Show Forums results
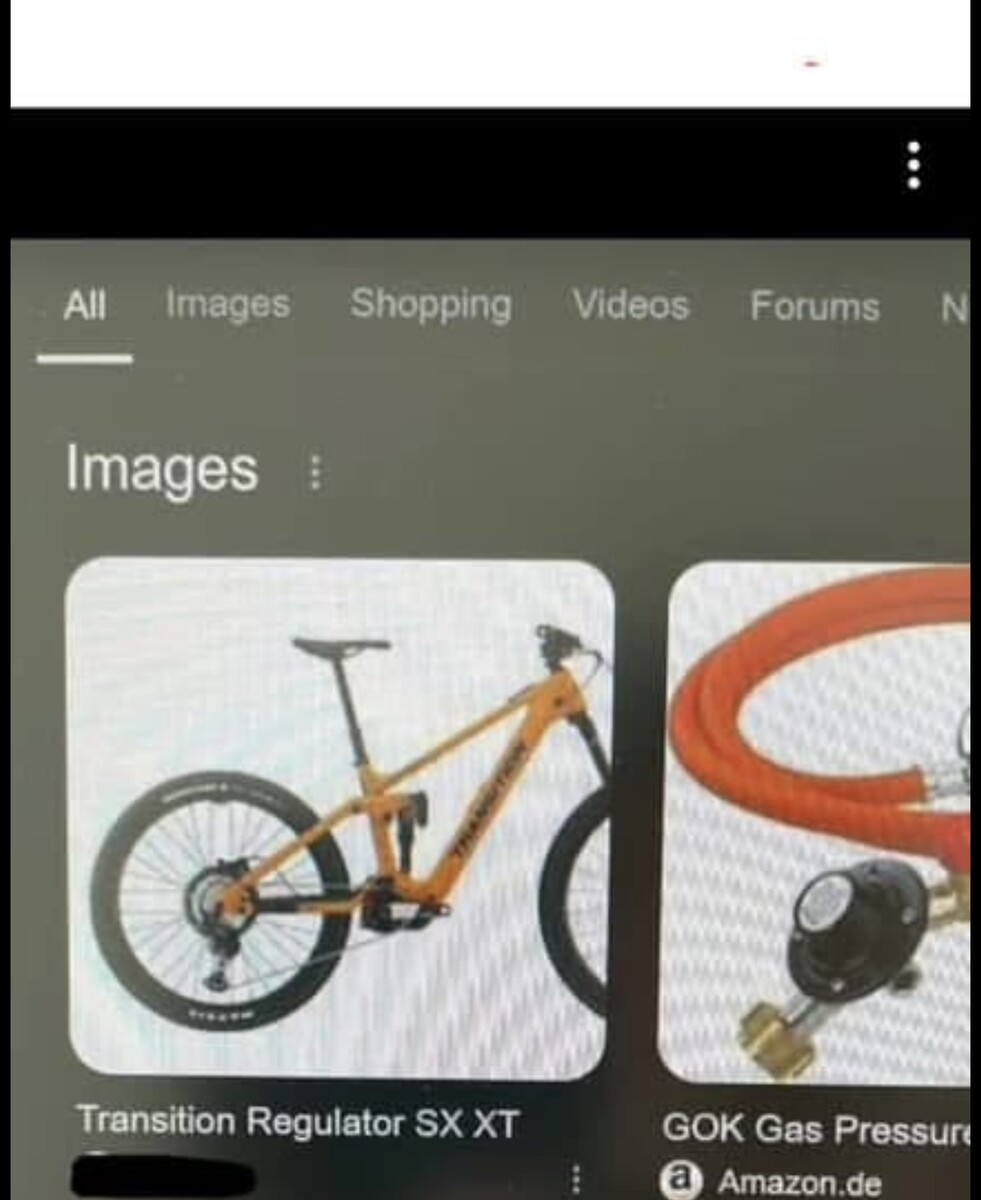 (815, 306)
